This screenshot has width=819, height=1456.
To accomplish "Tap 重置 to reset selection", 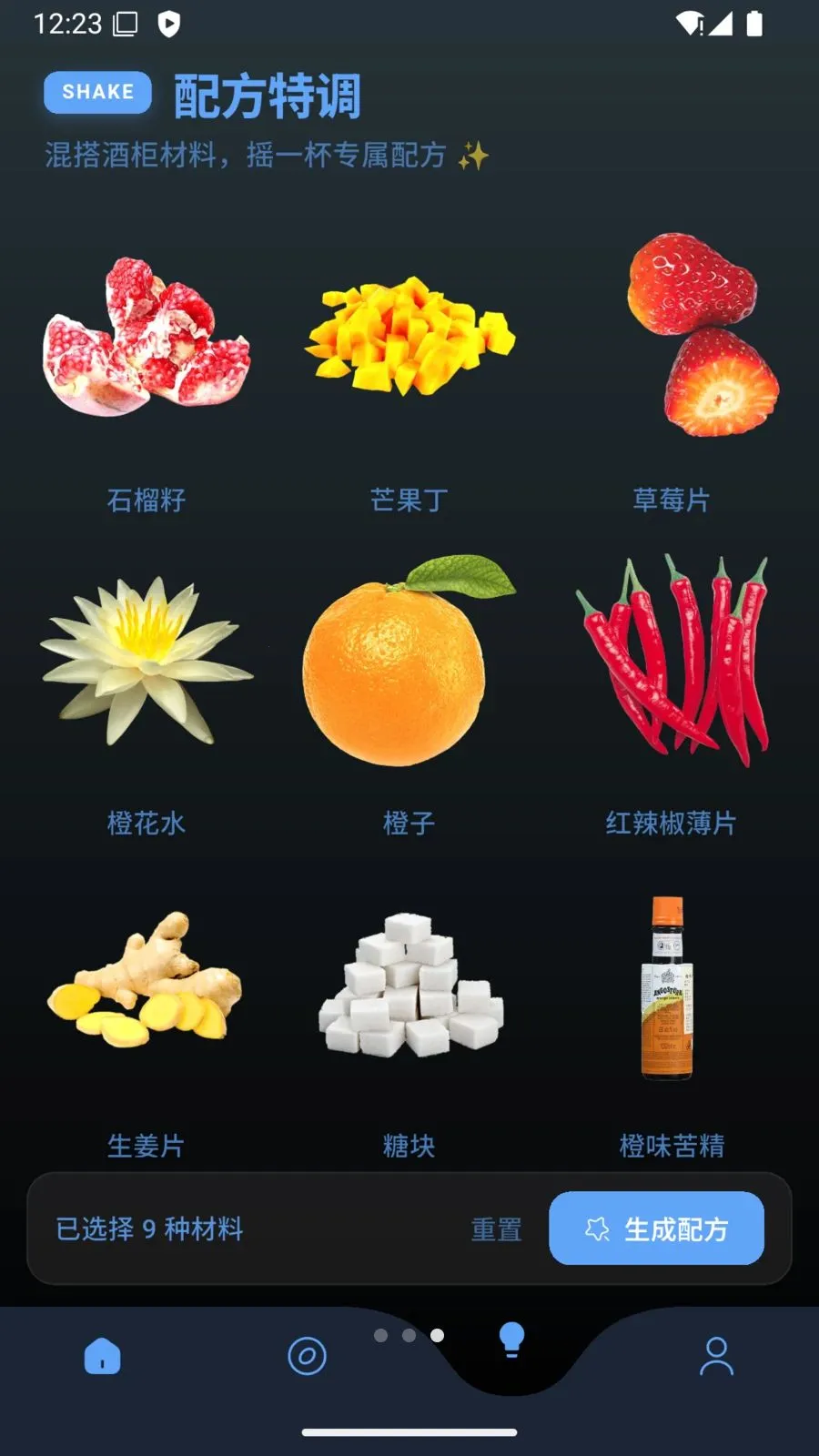I will [496, 1229].
